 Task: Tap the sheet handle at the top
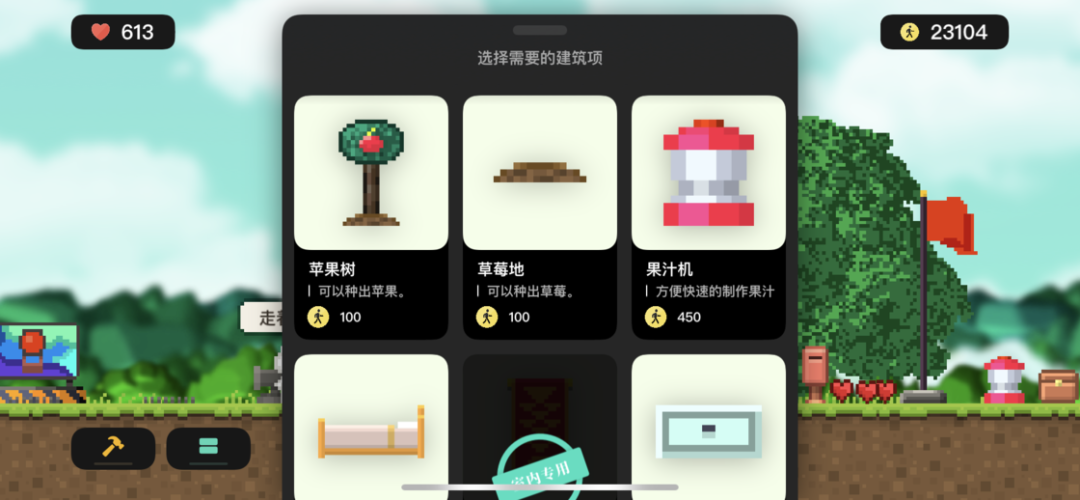(540, 31)
